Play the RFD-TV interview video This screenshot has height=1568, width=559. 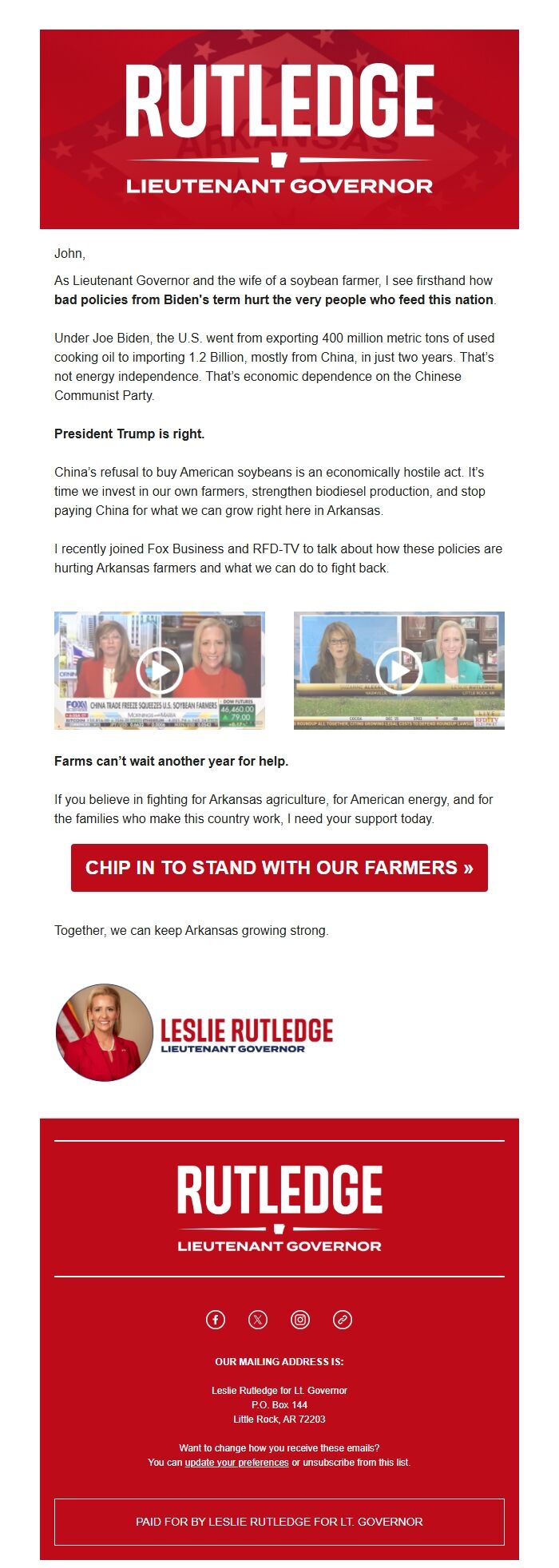tap(398, 671)
